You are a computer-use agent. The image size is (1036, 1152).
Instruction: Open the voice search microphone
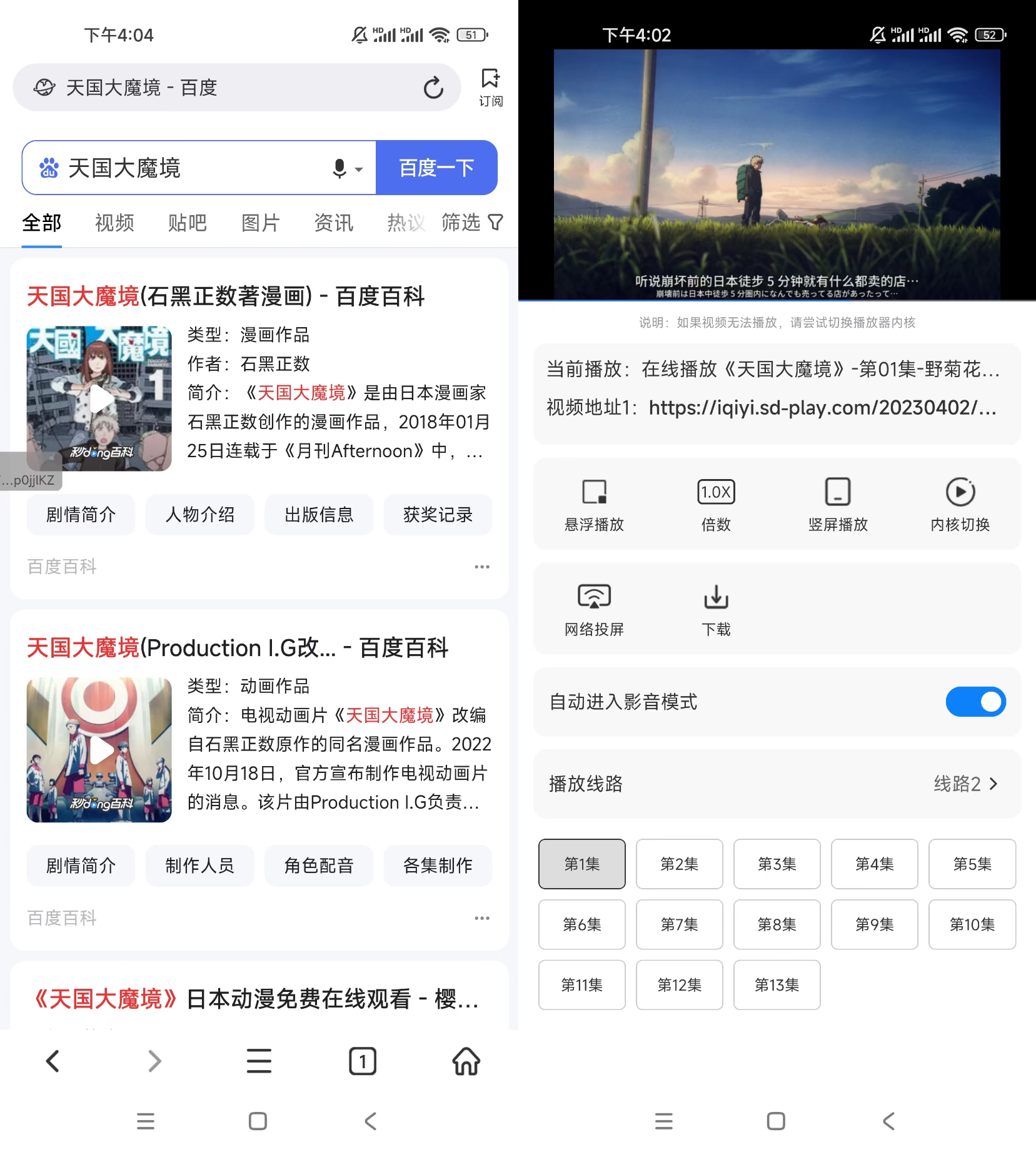339,168
